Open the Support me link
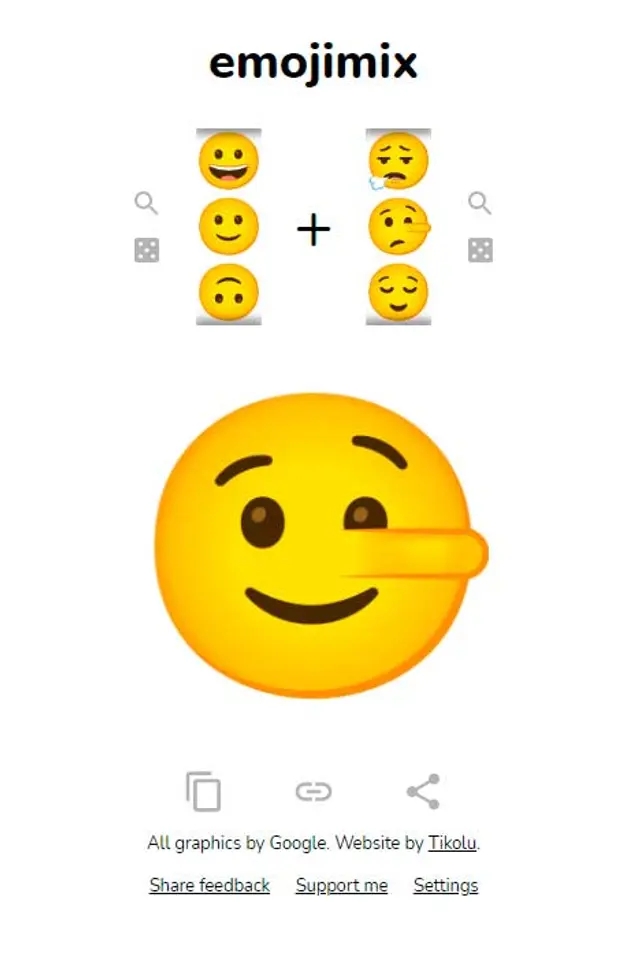640x972 pixels. click(341, 885)
